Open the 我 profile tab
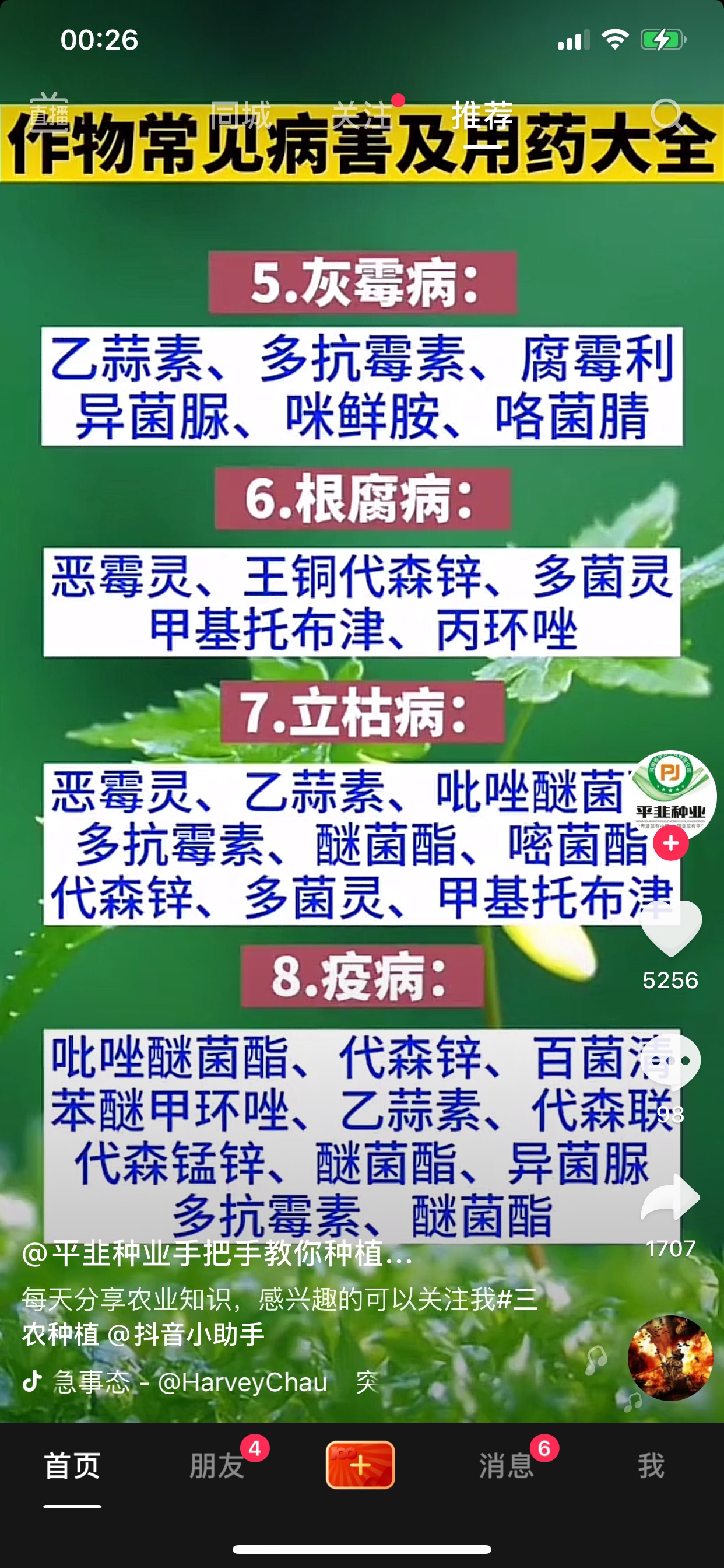 (x=651, y=1466)
